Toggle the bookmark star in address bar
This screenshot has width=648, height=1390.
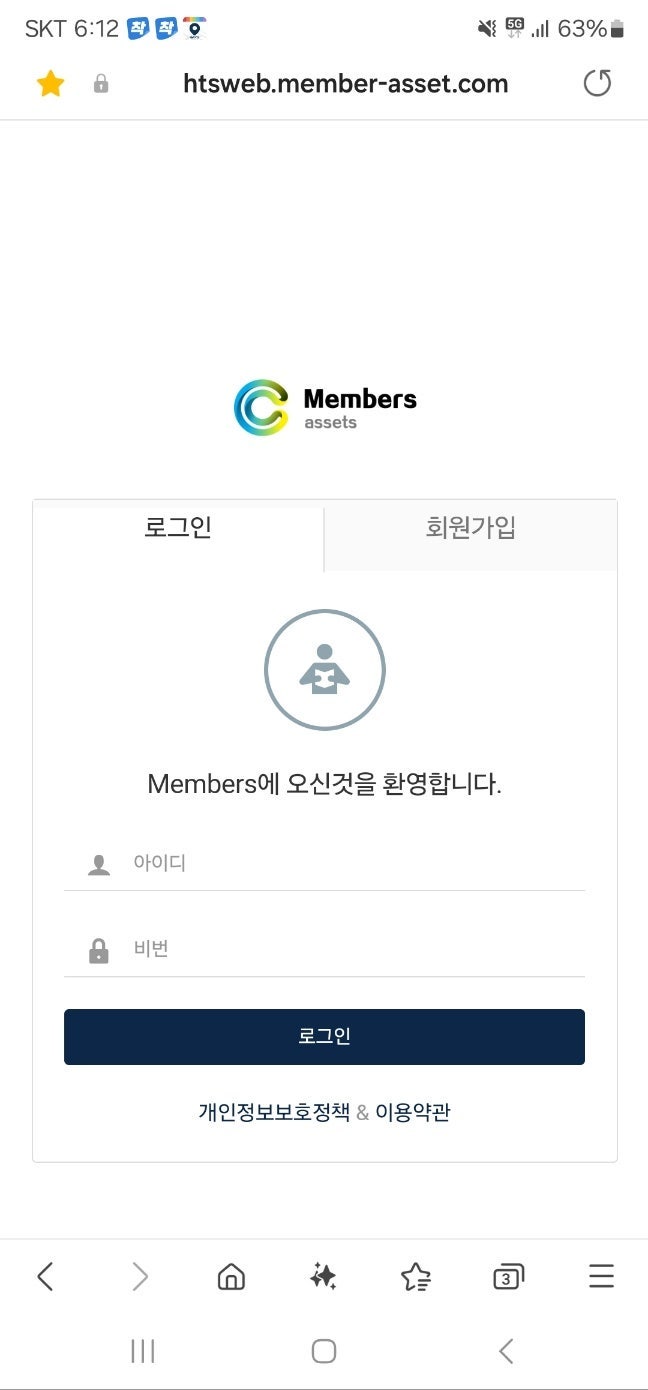point(50,84)
